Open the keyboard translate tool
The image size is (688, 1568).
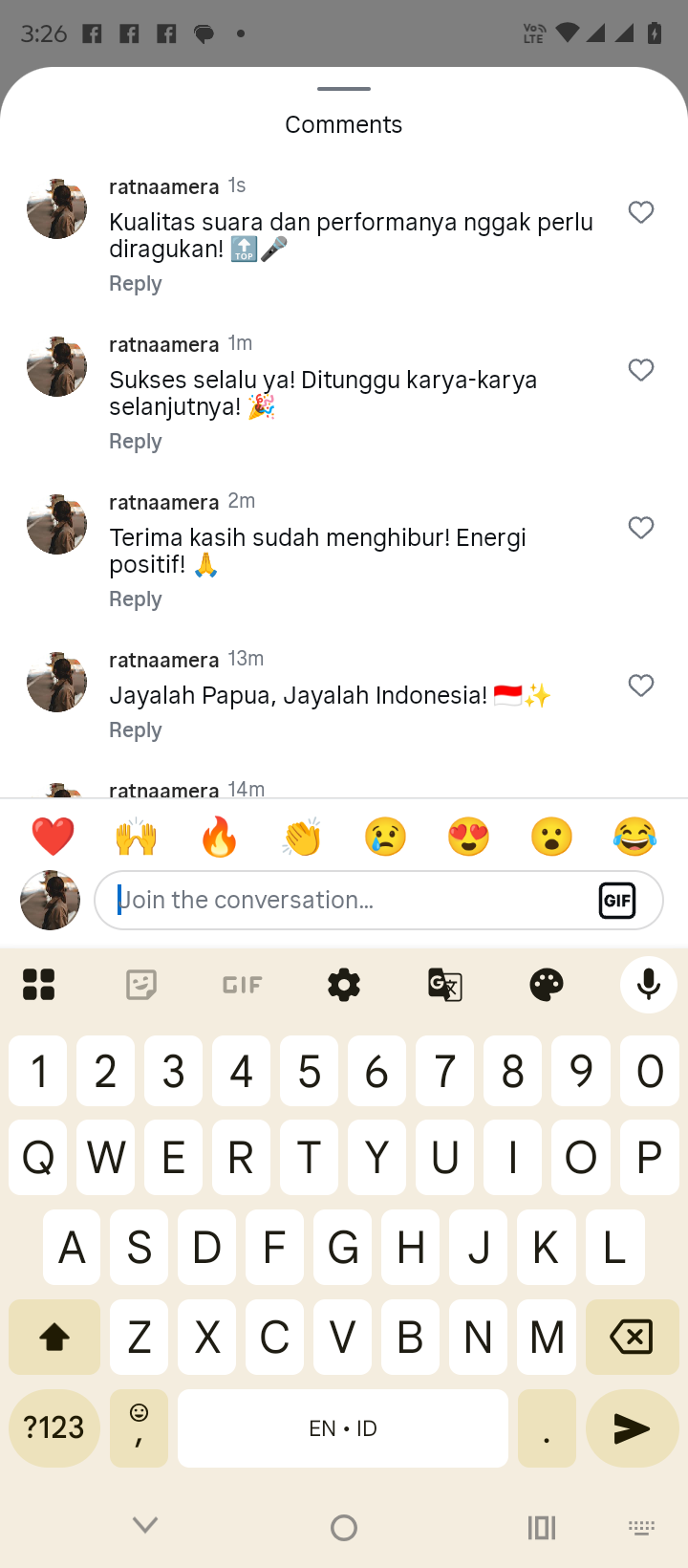point(445,984)
